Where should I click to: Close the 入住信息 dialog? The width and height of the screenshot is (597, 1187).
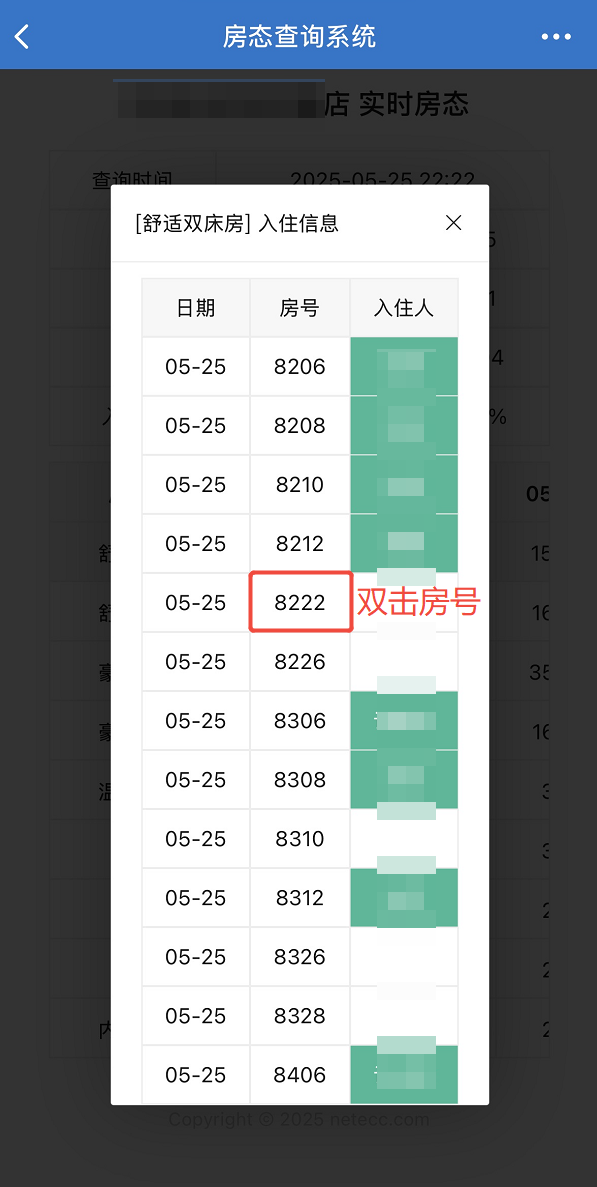(453, 223)
